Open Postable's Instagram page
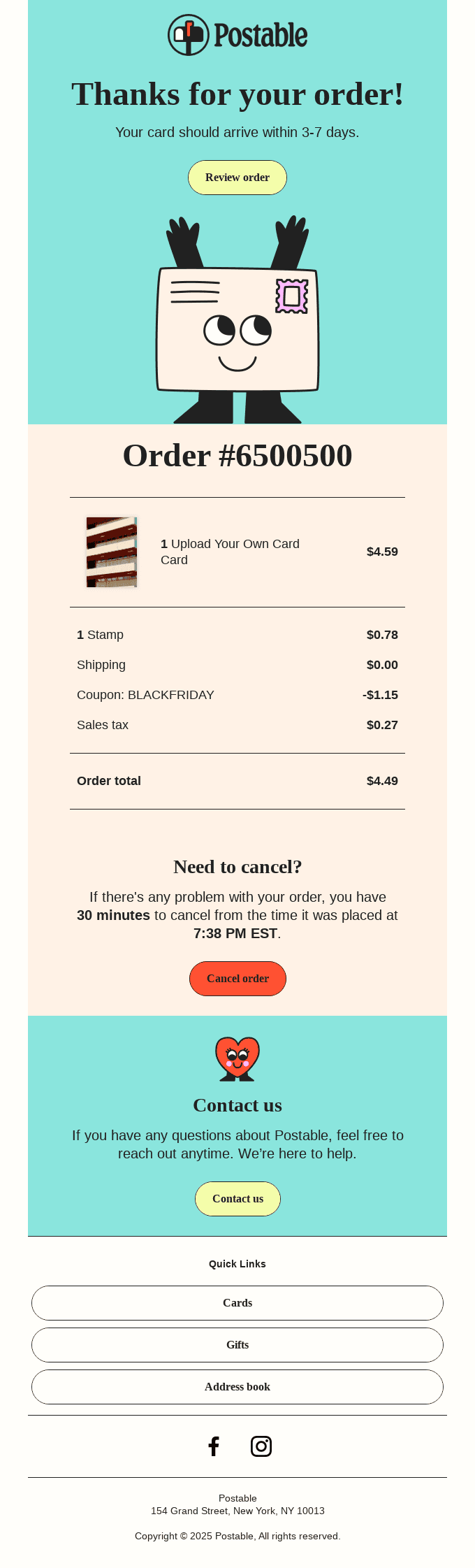Screen dimensions: 475x1568 click(261, 1446)
